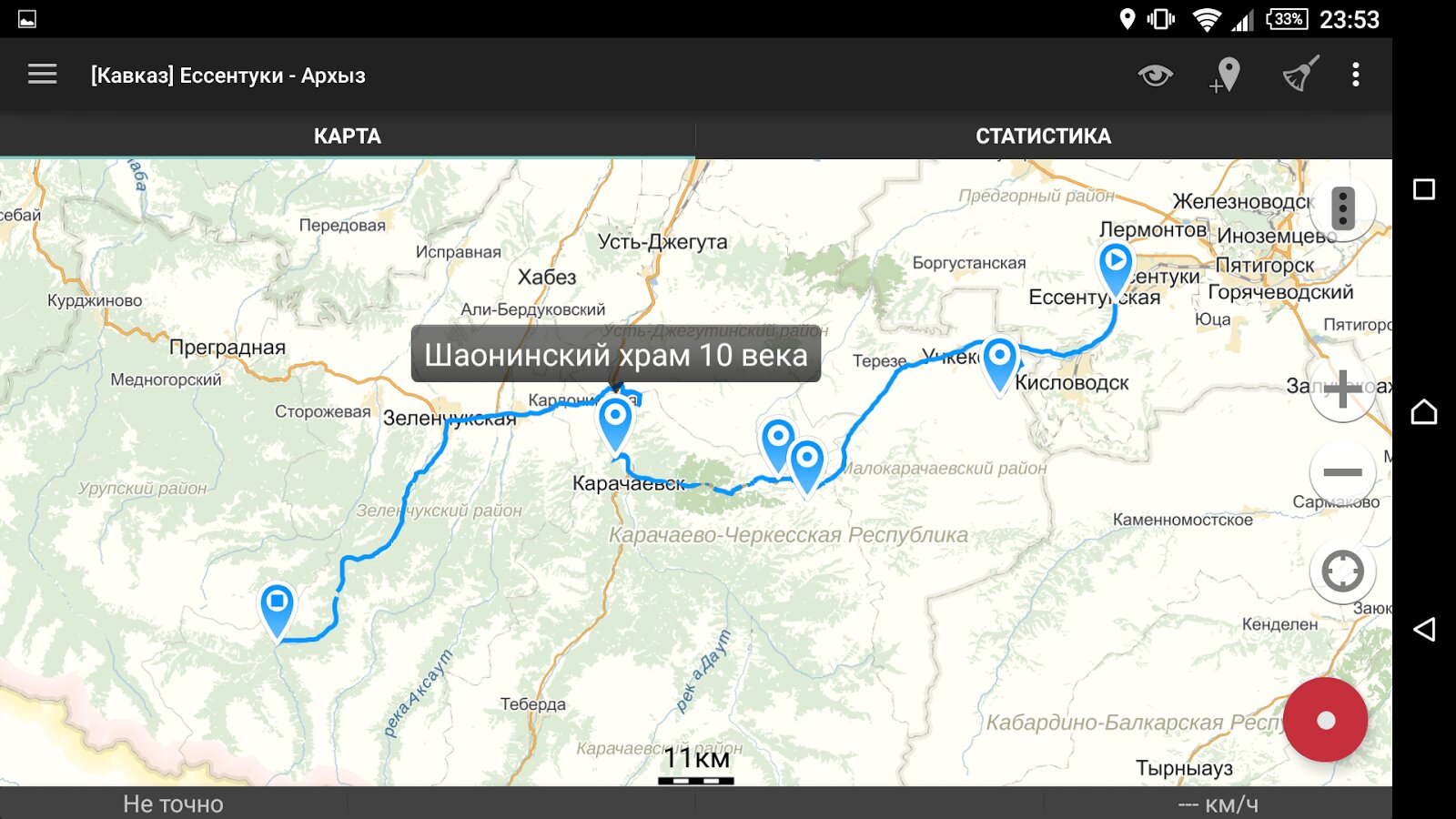
Task: Toggle track visibility with the eye icon
Action: [1155, 75]
